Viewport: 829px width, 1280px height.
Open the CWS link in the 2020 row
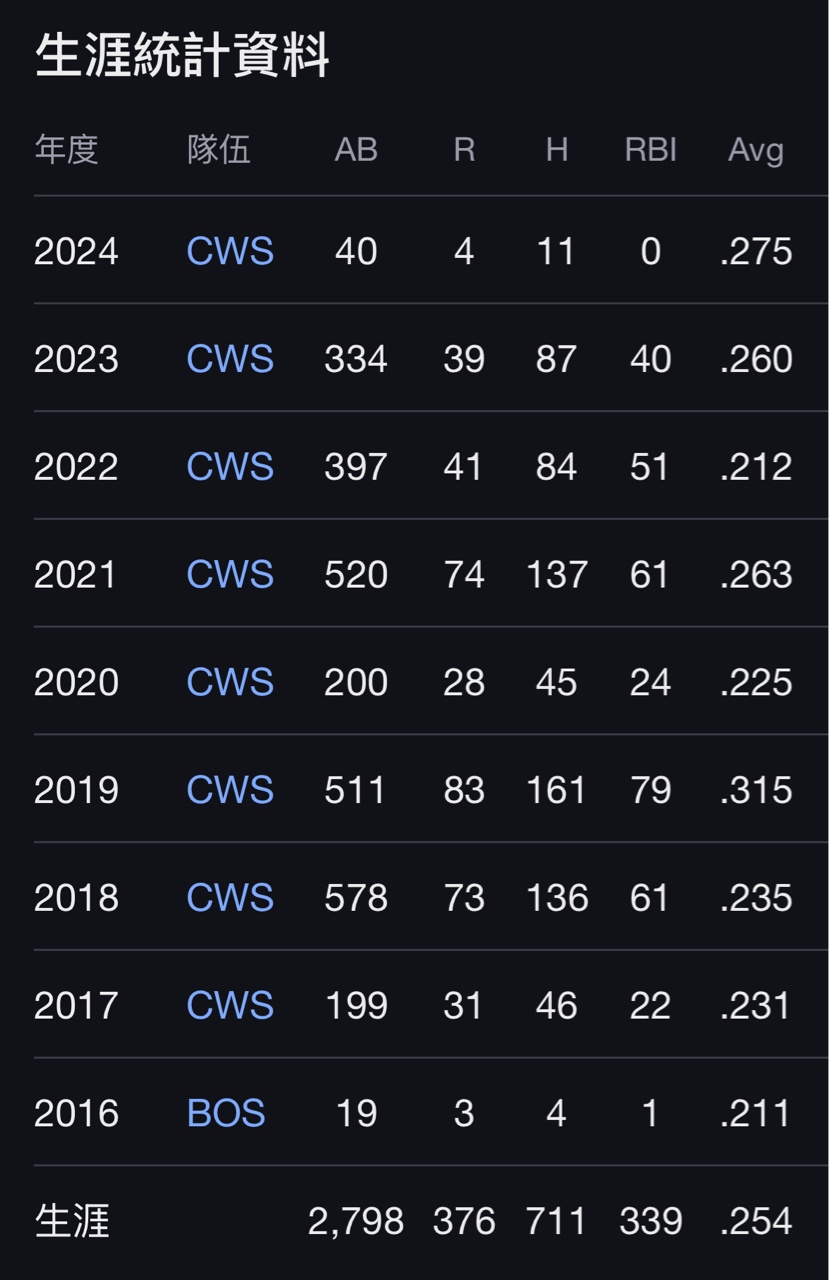tap(230, 682)
